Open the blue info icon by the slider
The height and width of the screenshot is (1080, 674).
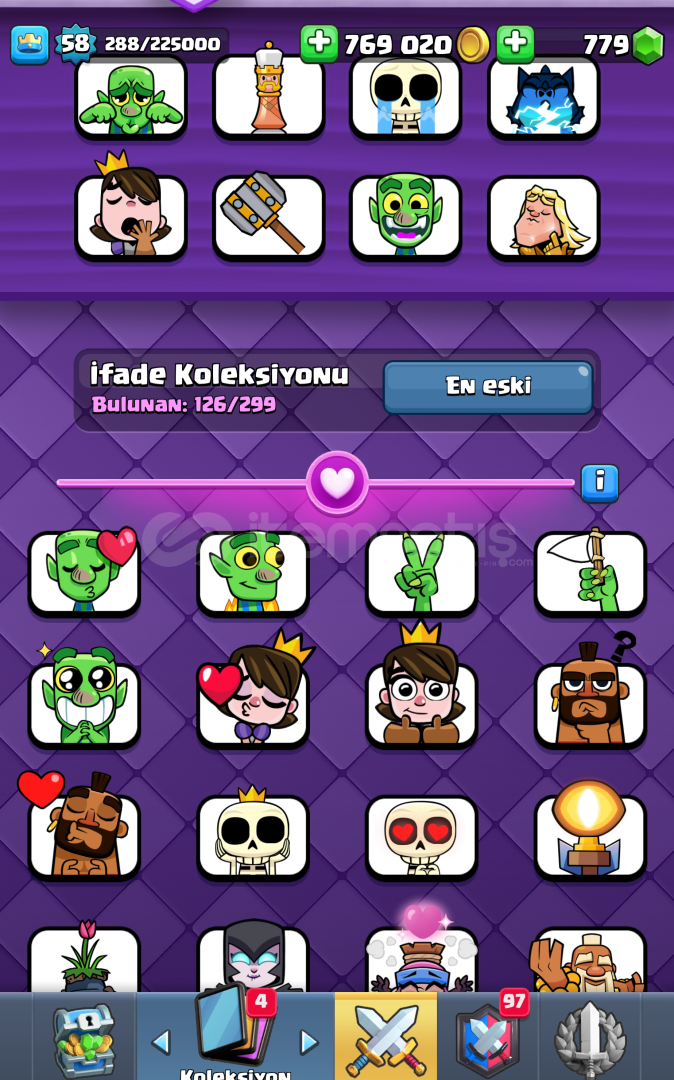(599, 481)
